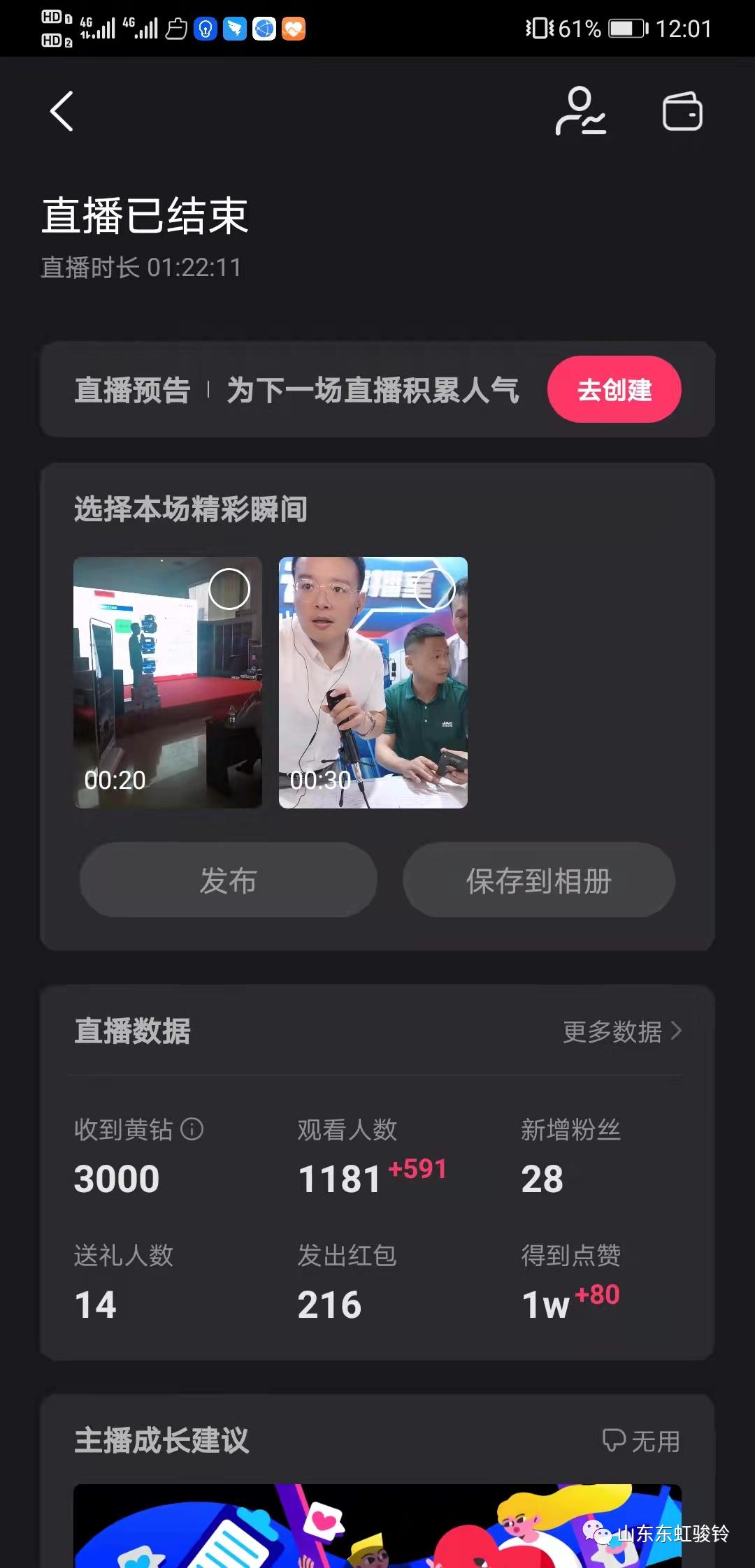Select the 00:30 highlight clip
Image resolution: width=755 pixels, height=1568 pixels.
435,589
